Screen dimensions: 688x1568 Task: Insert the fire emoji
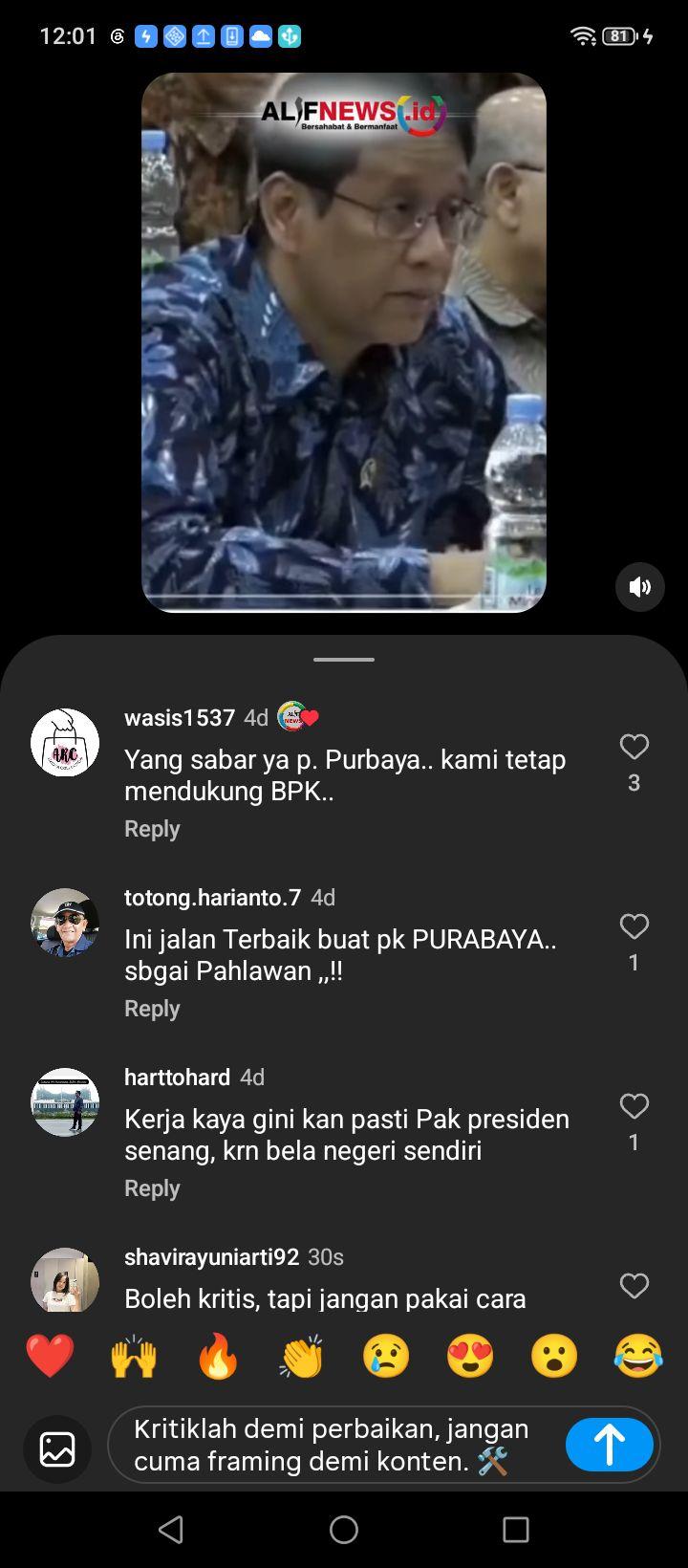[x=218, y=1356]
